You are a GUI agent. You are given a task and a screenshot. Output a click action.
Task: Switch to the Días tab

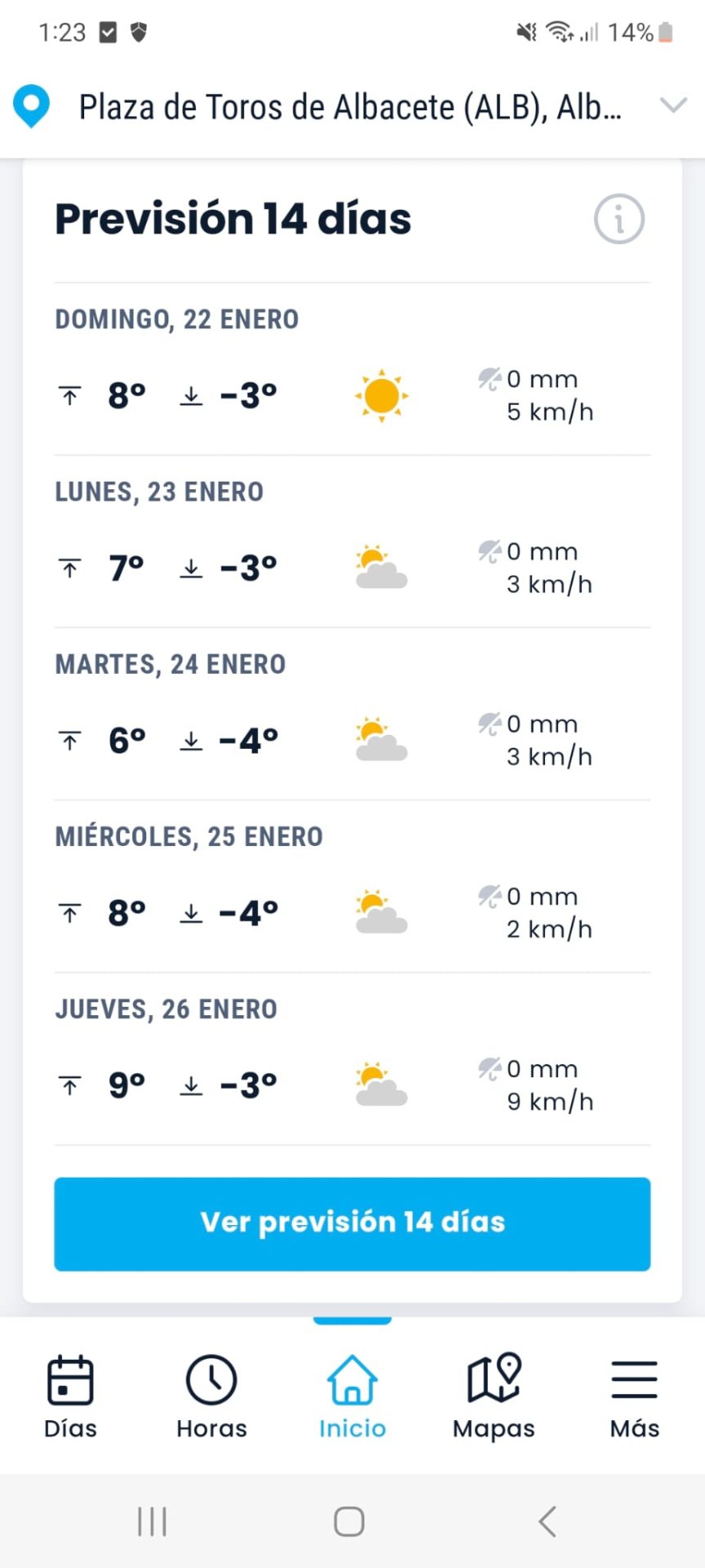pos(70,1396)
